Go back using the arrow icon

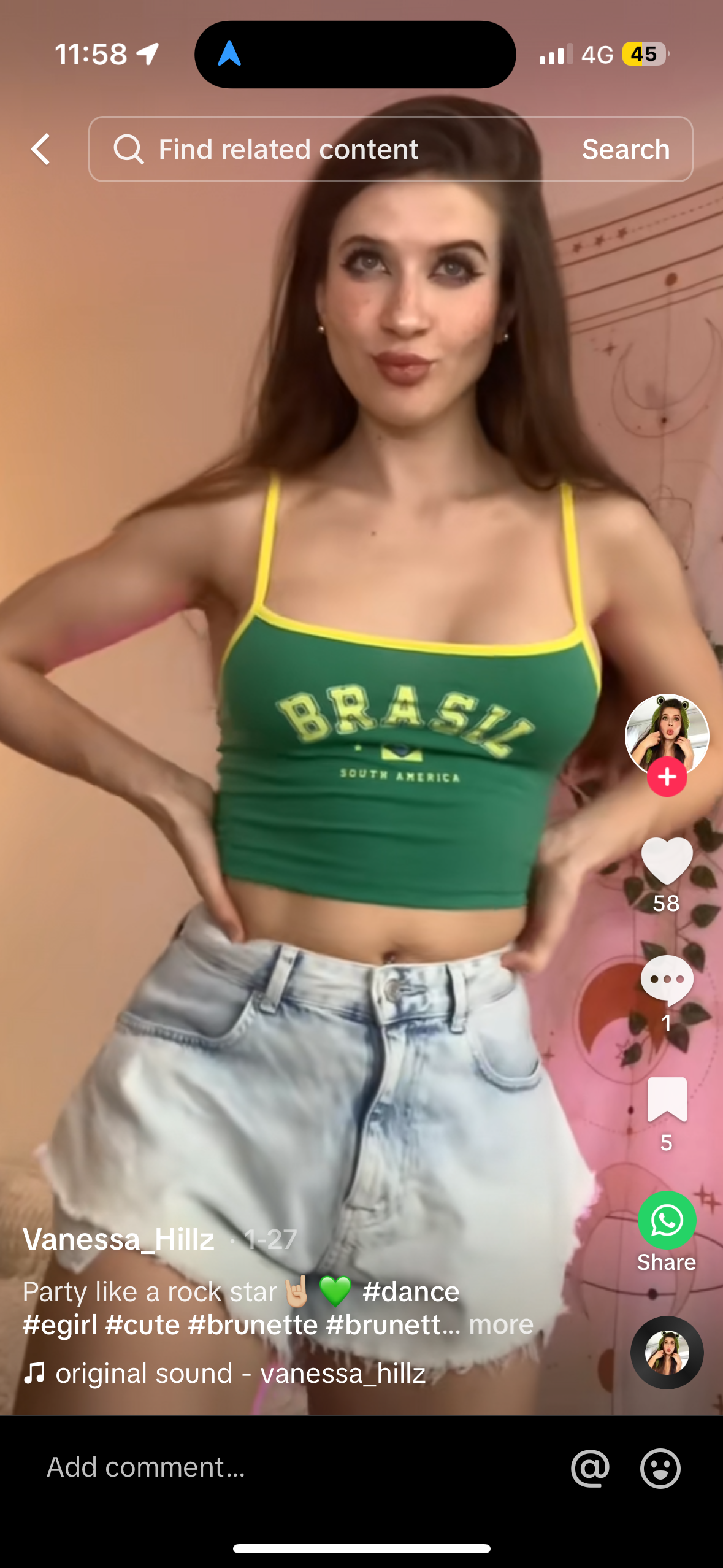click(40, 149)
